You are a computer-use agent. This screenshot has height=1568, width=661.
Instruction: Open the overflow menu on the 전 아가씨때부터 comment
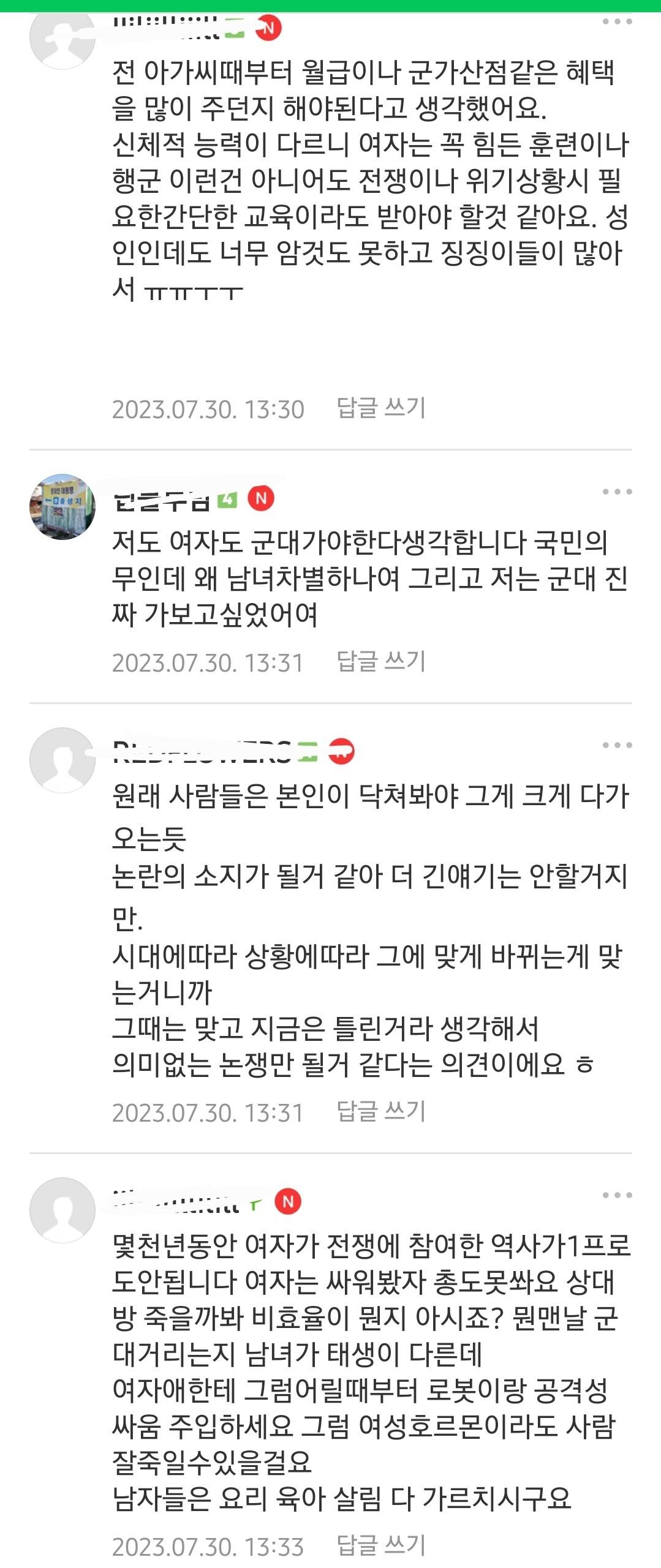coord(616,22)
